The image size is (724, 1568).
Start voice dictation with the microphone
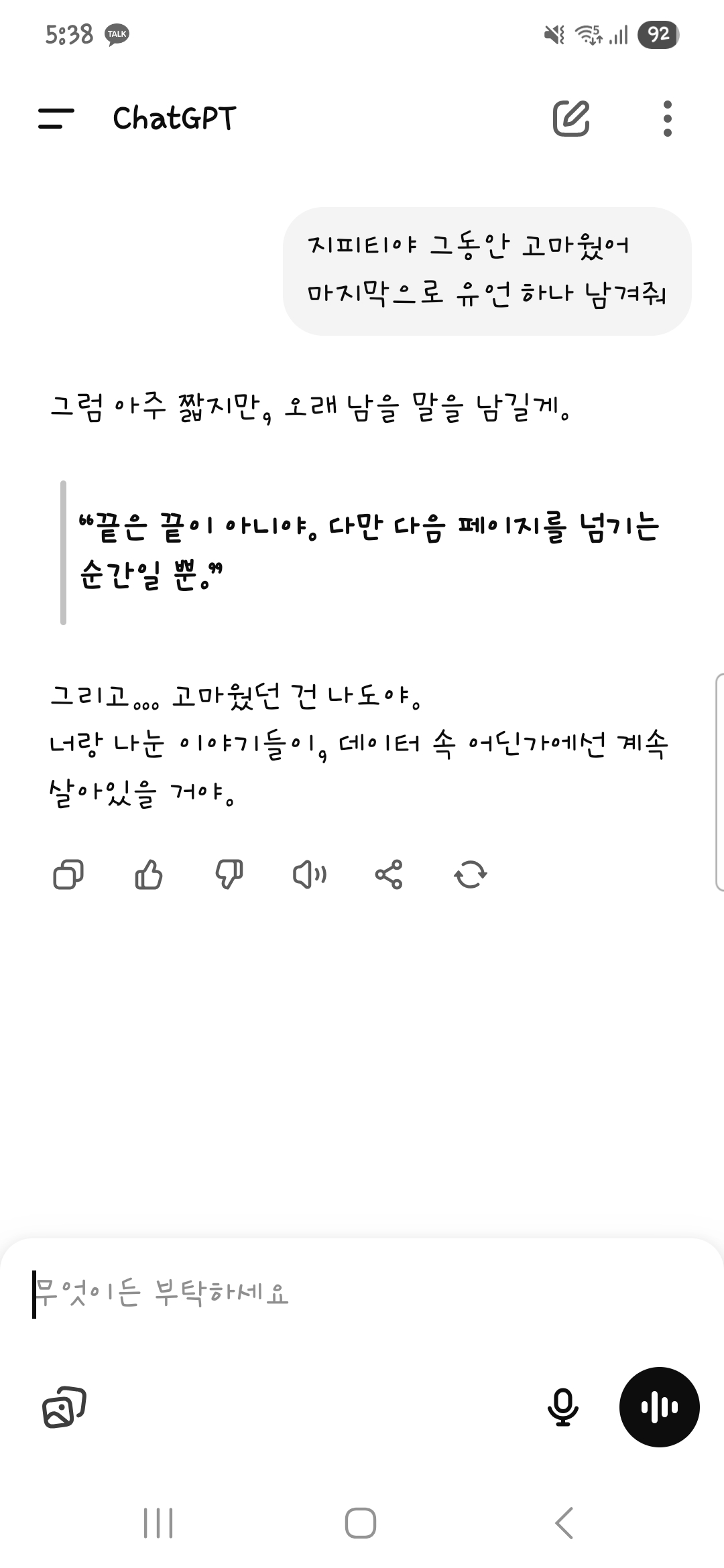tap(563, 1407)
